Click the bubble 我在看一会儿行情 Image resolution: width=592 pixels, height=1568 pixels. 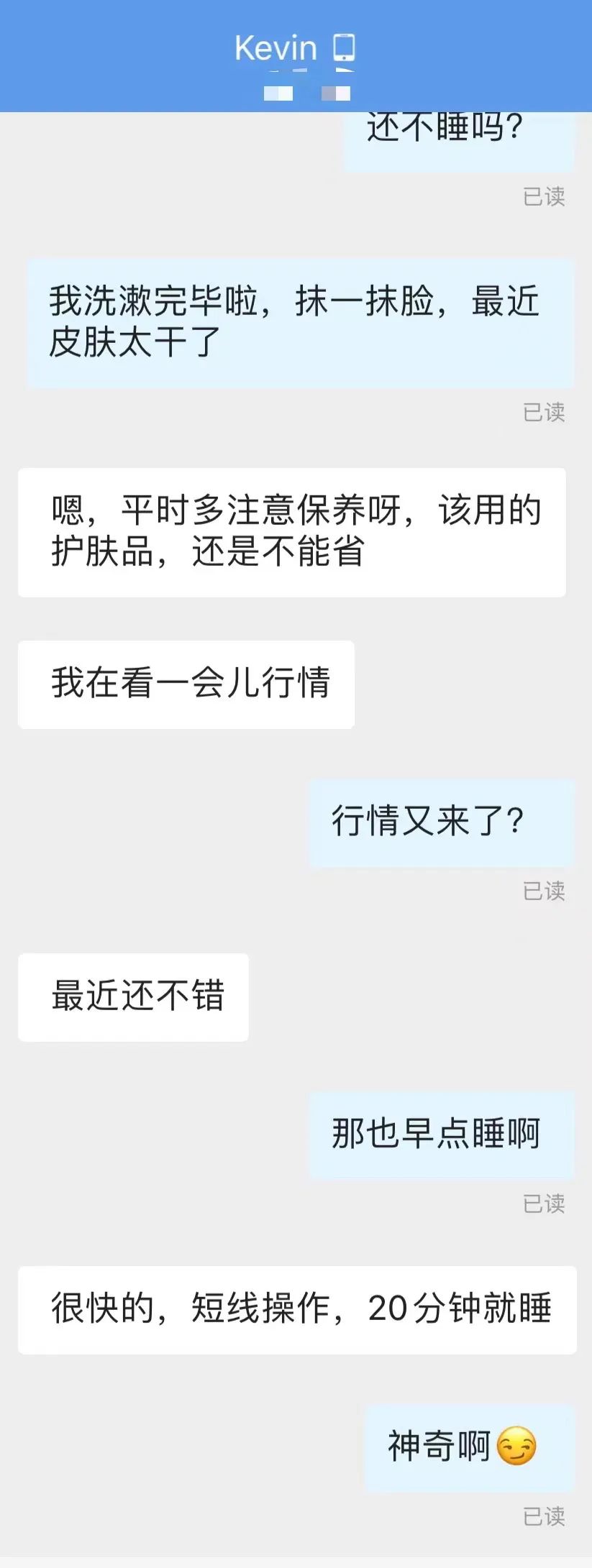186,685
